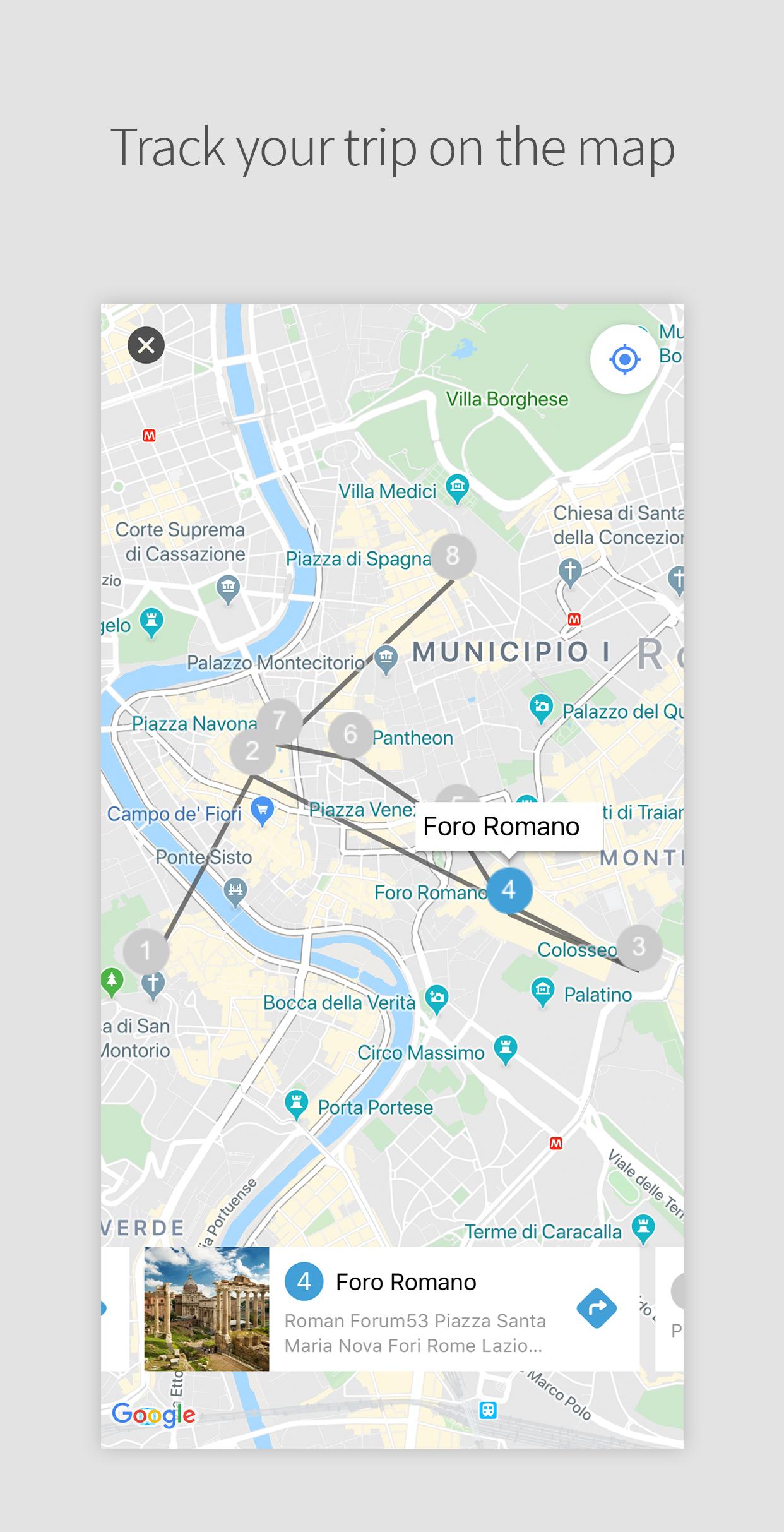784x1532 pixels.
Task: Select stop marker 8 near Piazza di Spagna
Action: [453, 556]
